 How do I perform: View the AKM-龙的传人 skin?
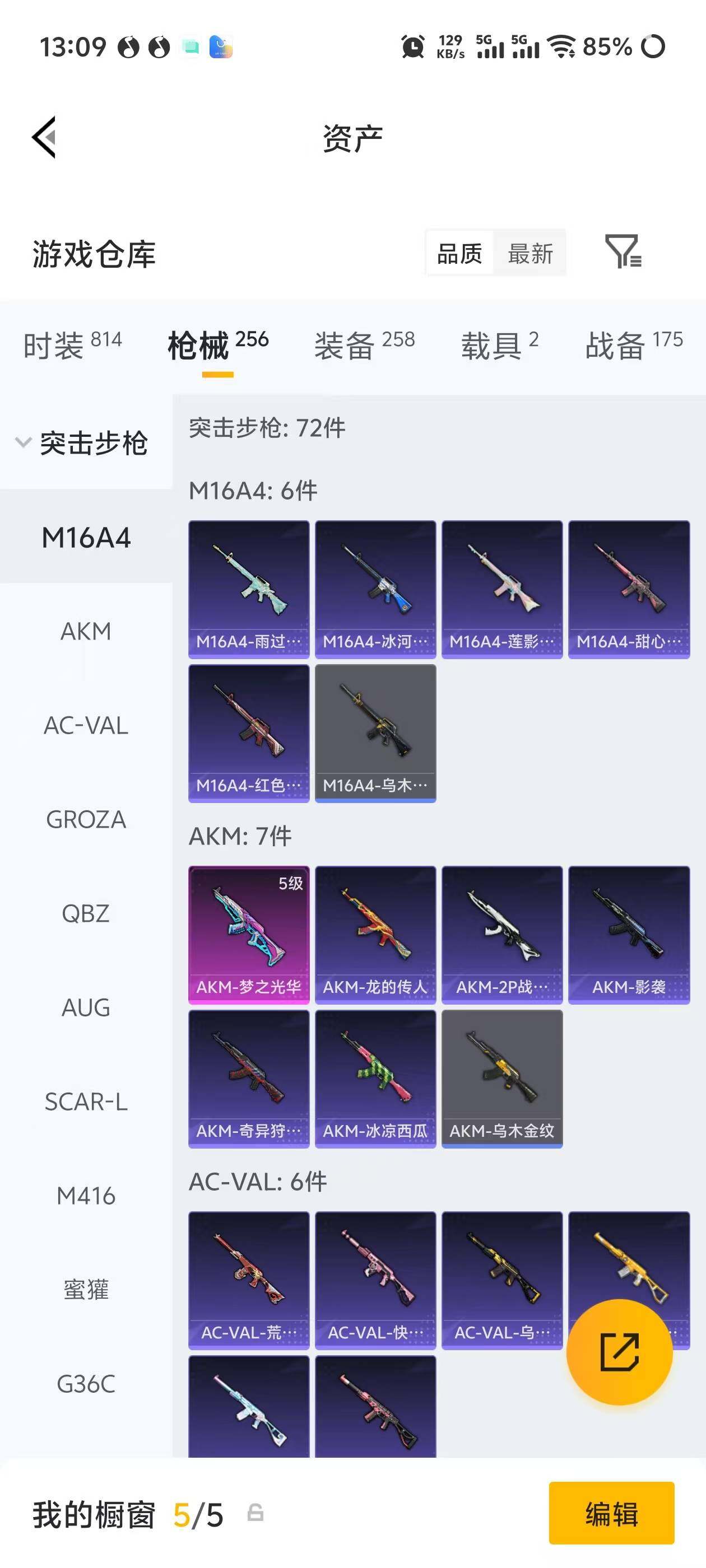(x=375, y=934)
